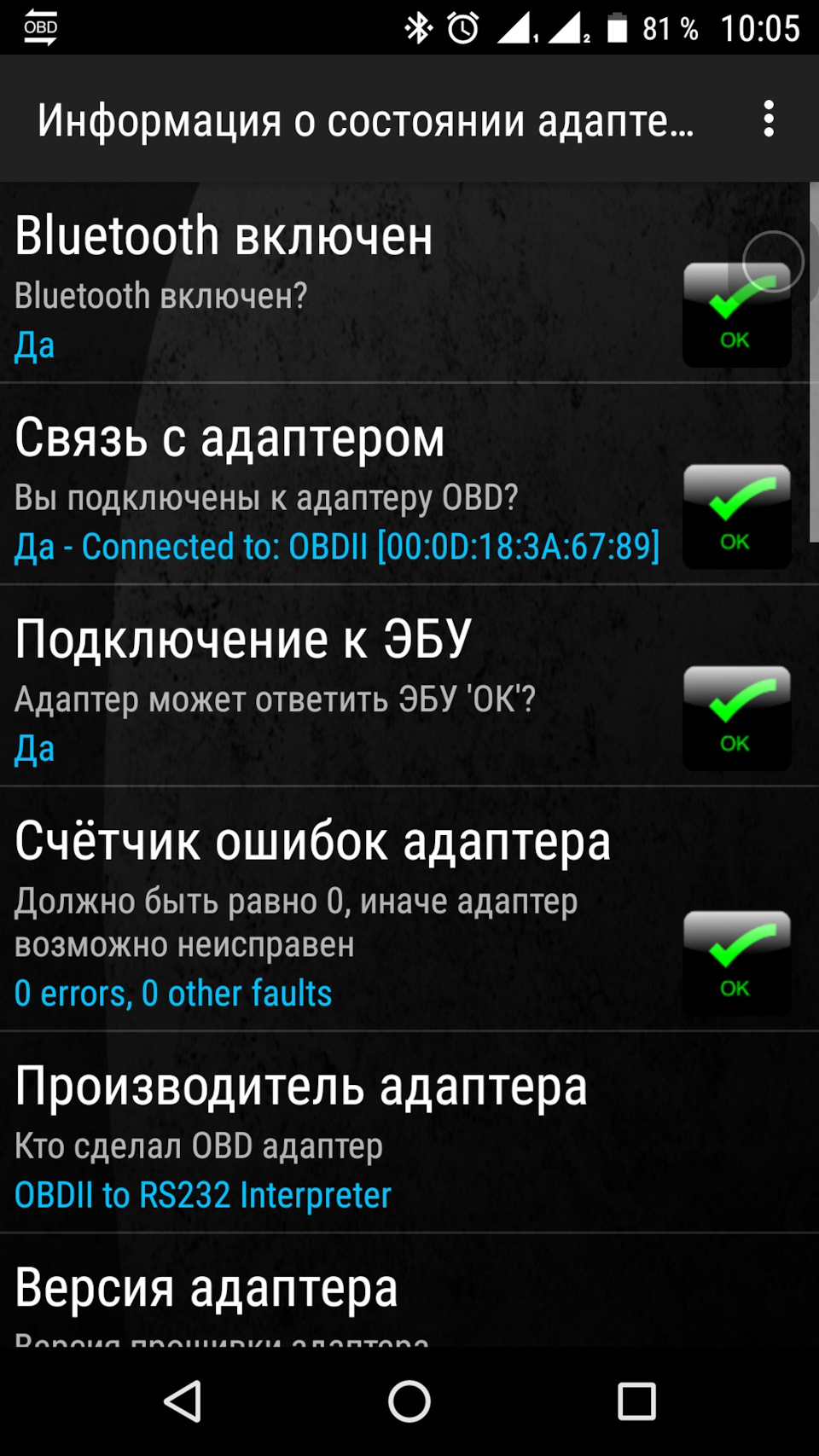Open the overflow menu
This screenshot has width=819, height=1456.
pos(769,119)
